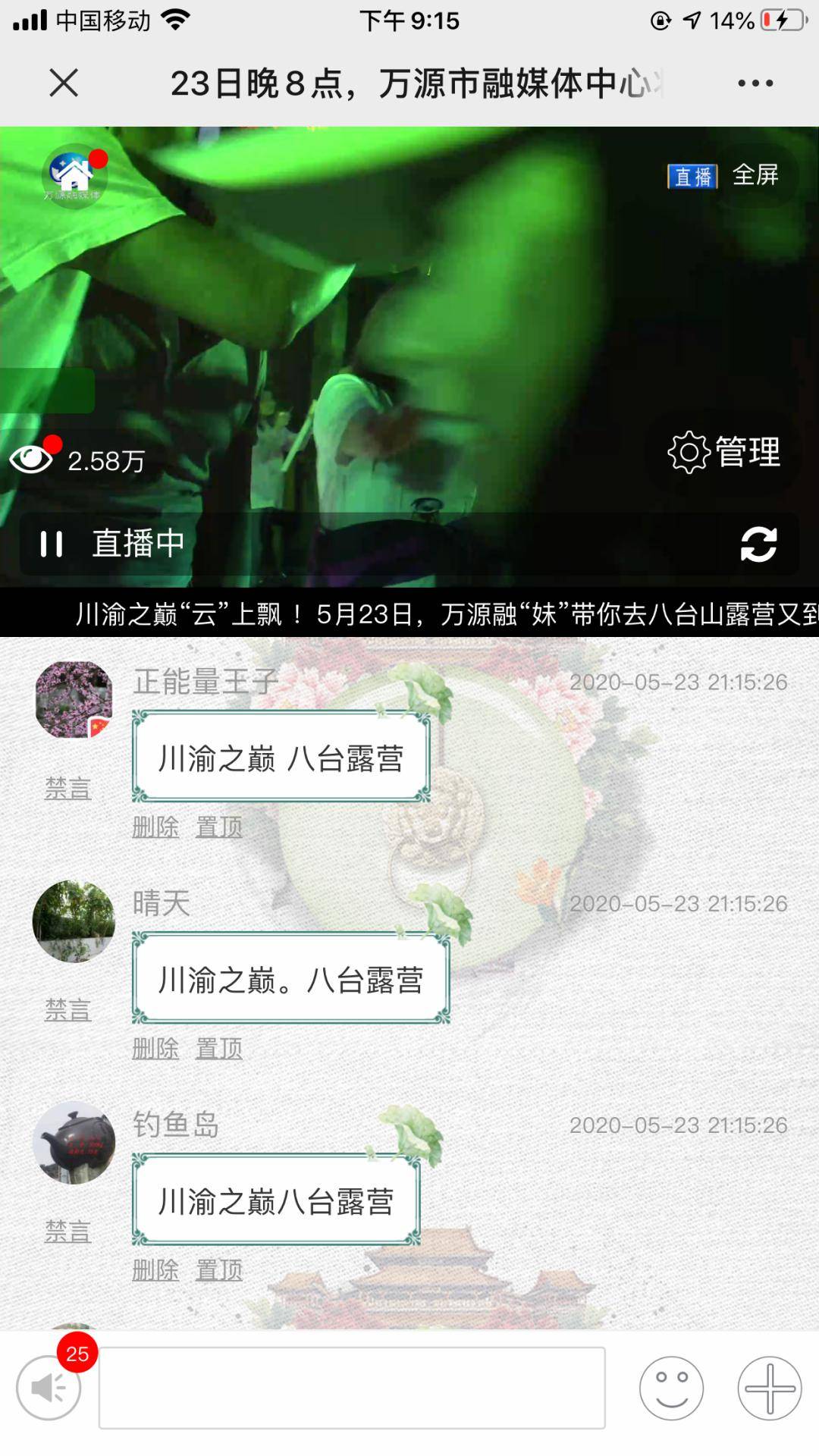
Task: Pin 晴天's comment to top
Action: coord(219,1049)
